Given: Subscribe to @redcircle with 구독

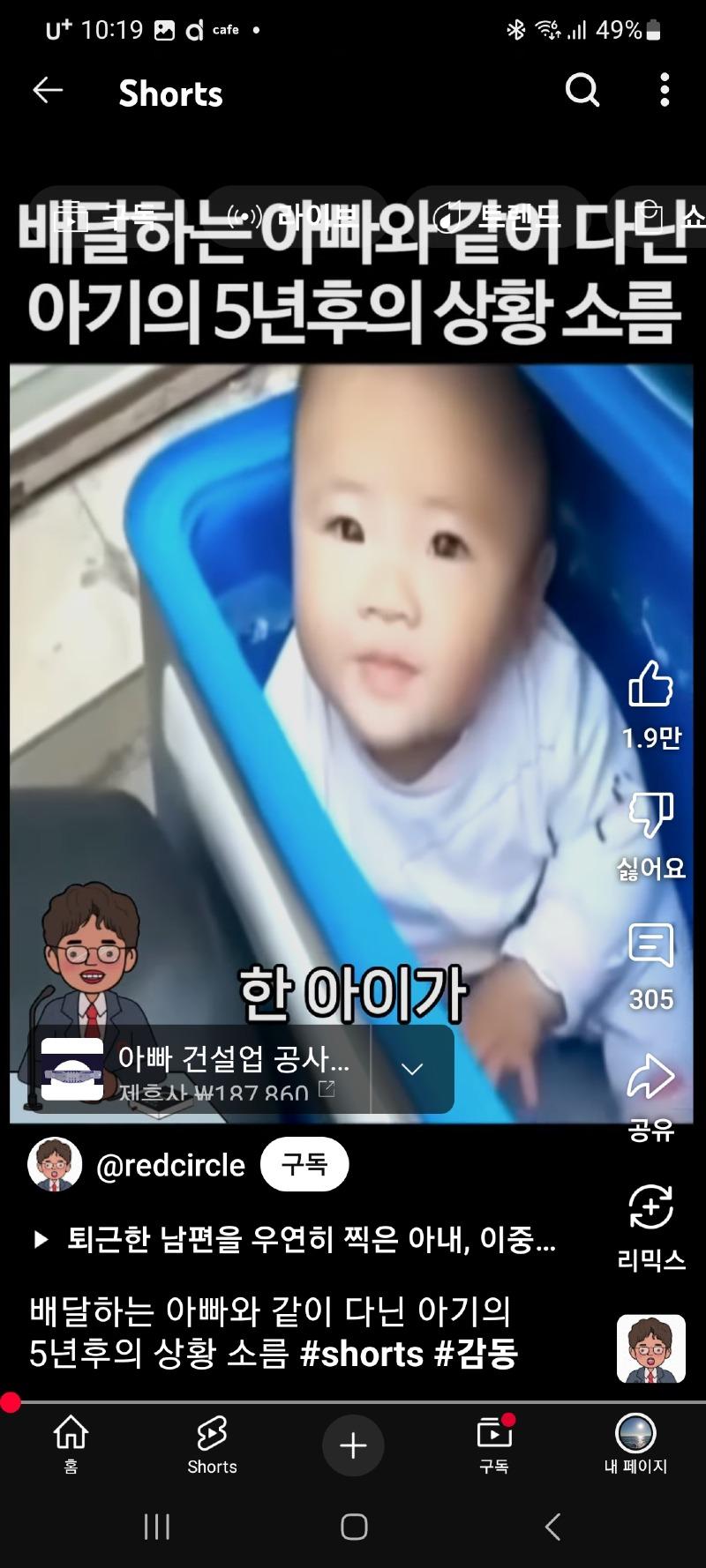Looking at the screenshot, I should coord(304,1165).
